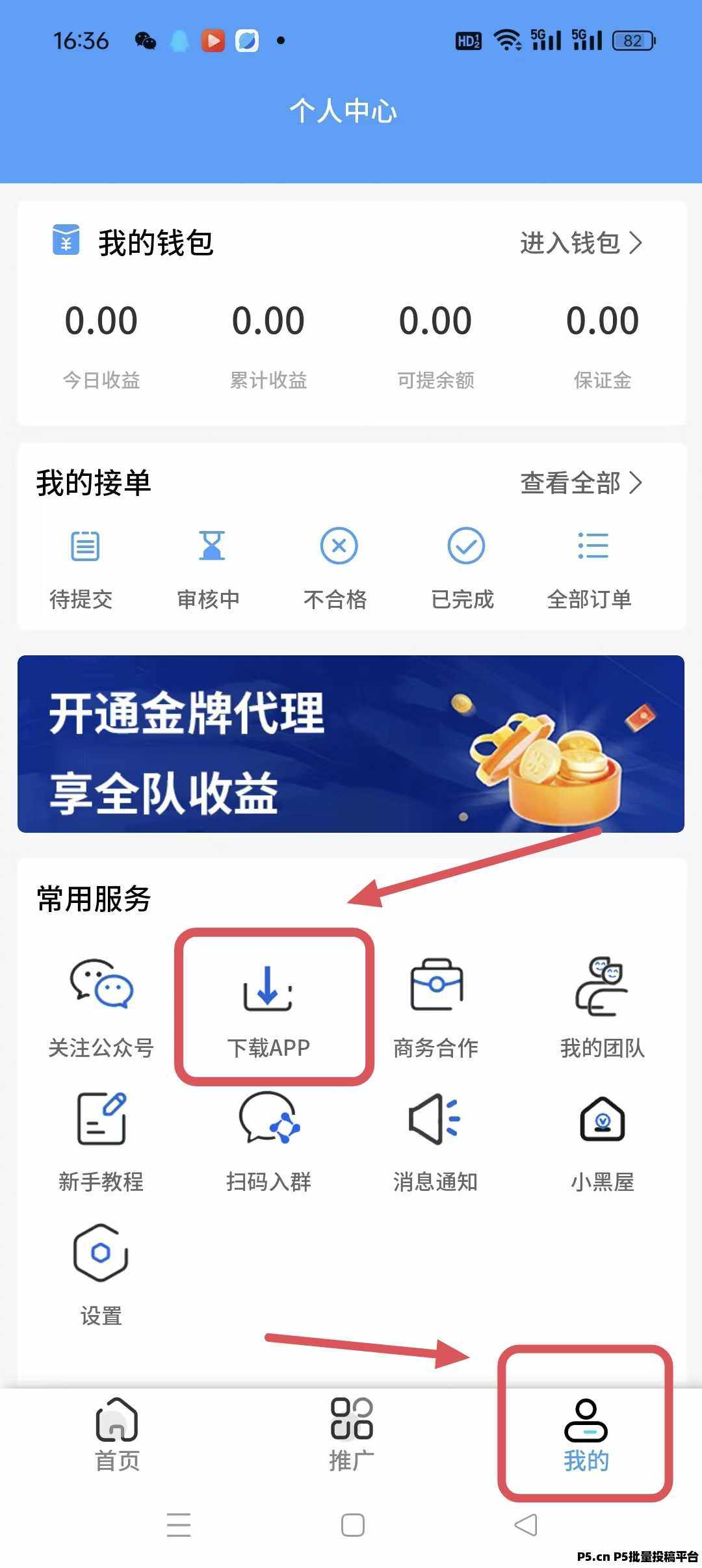Image resolution: width=702 pixels, height=1568 pixels.
Task: View all orders via 查看全部
Action: coord(580,483)
